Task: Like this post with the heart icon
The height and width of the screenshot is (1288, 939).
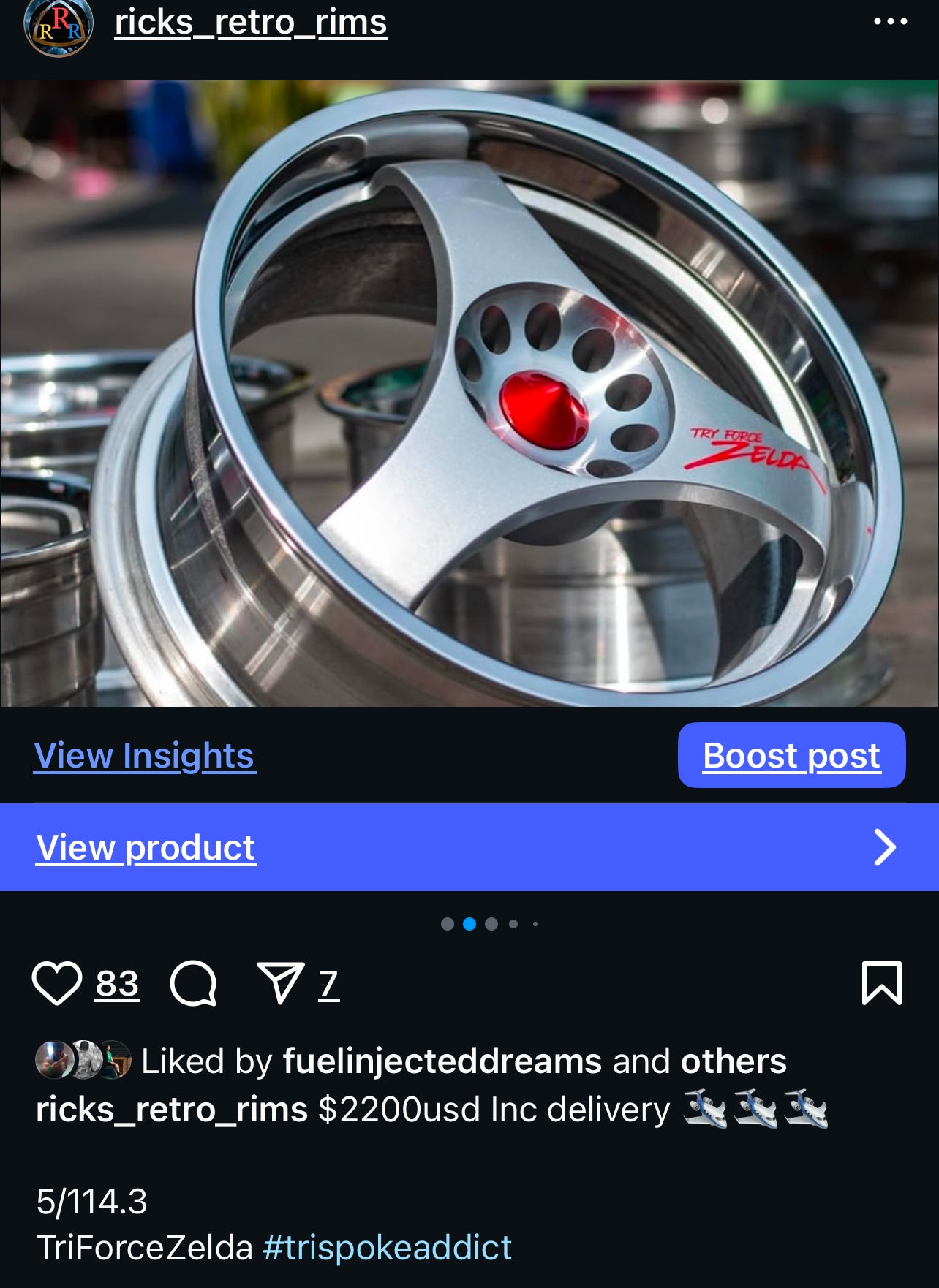Action: coord(57,983)
